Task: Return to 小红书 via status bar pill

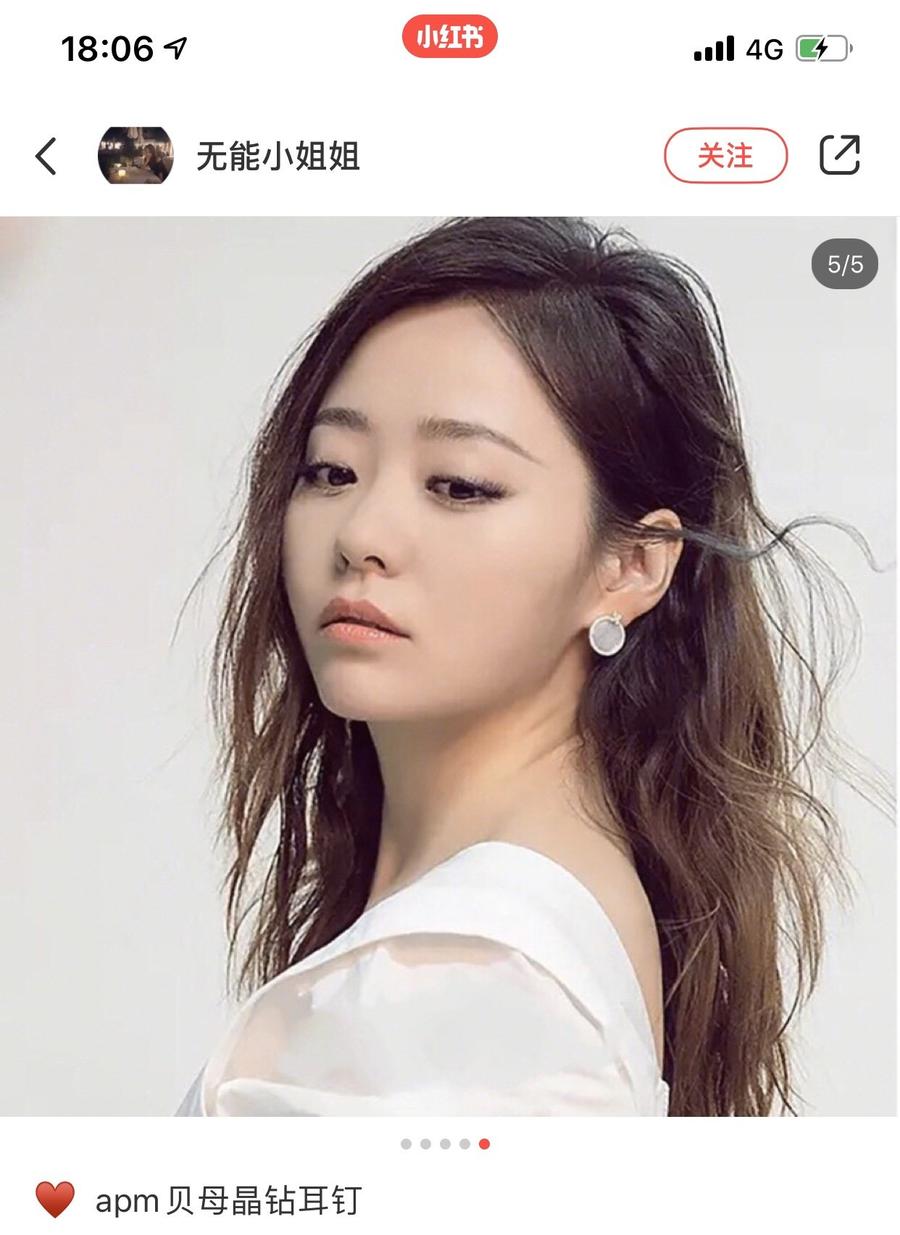Action: point(450,38)
